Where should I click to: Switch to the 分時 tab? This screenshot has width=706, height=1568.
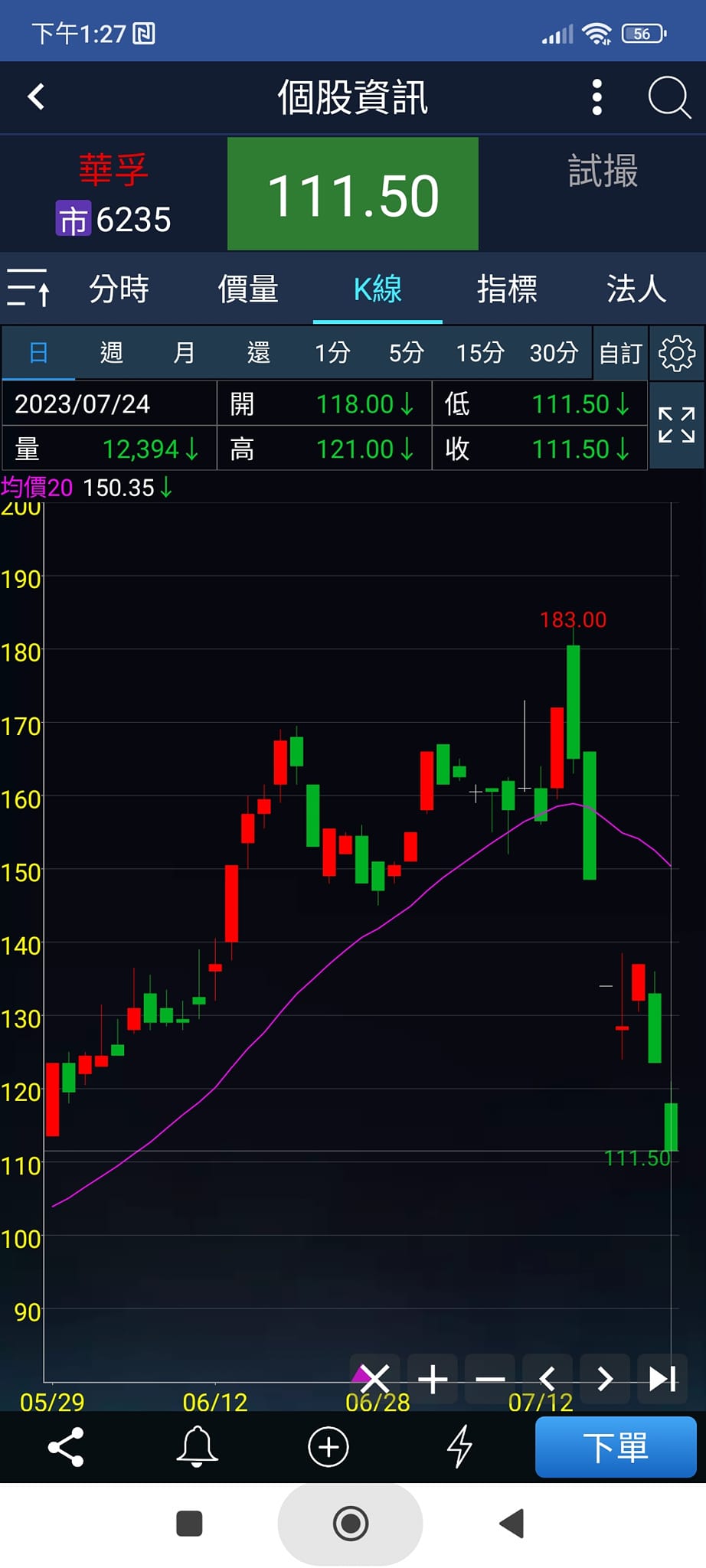(119, 289)
